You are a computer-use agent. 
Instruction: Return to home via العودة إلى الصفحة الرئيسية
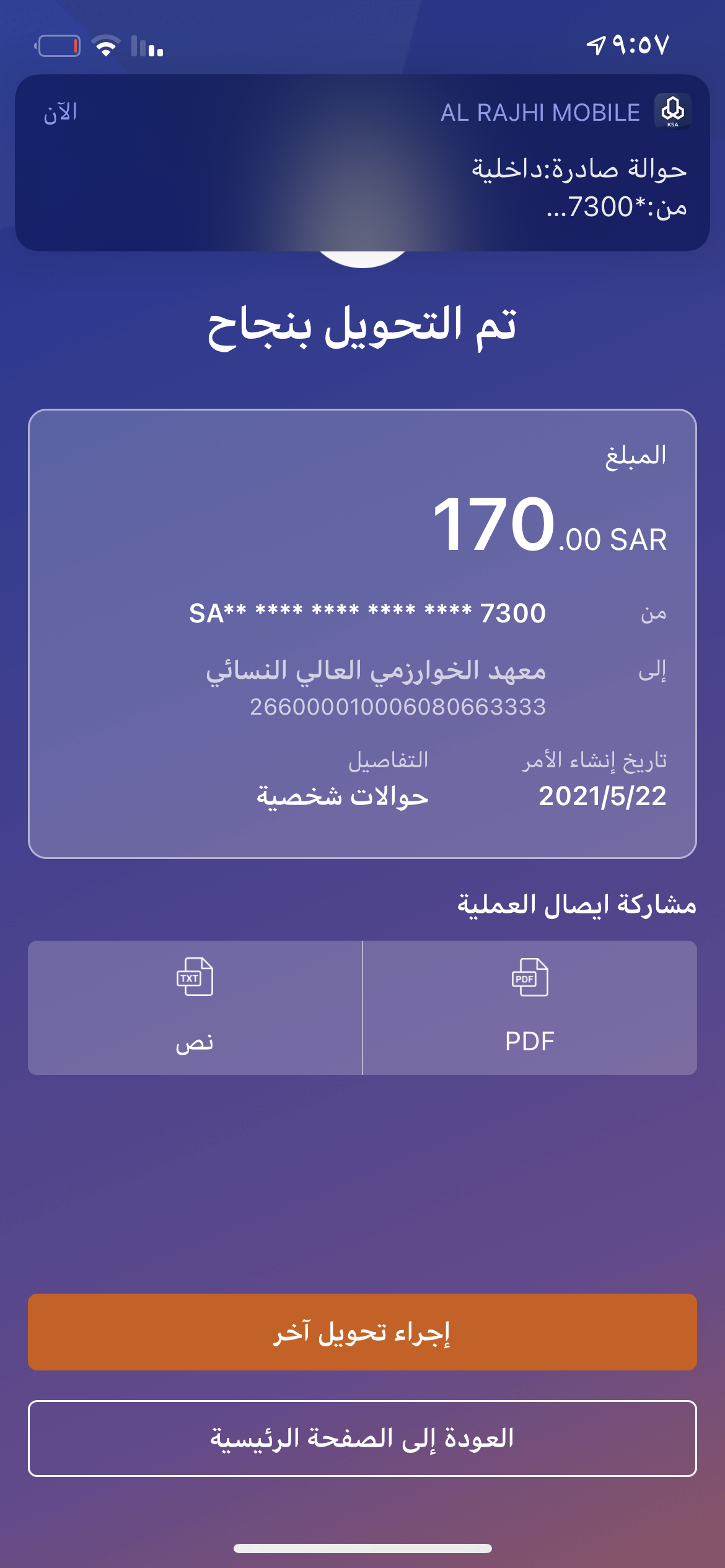pos(362,1438)
